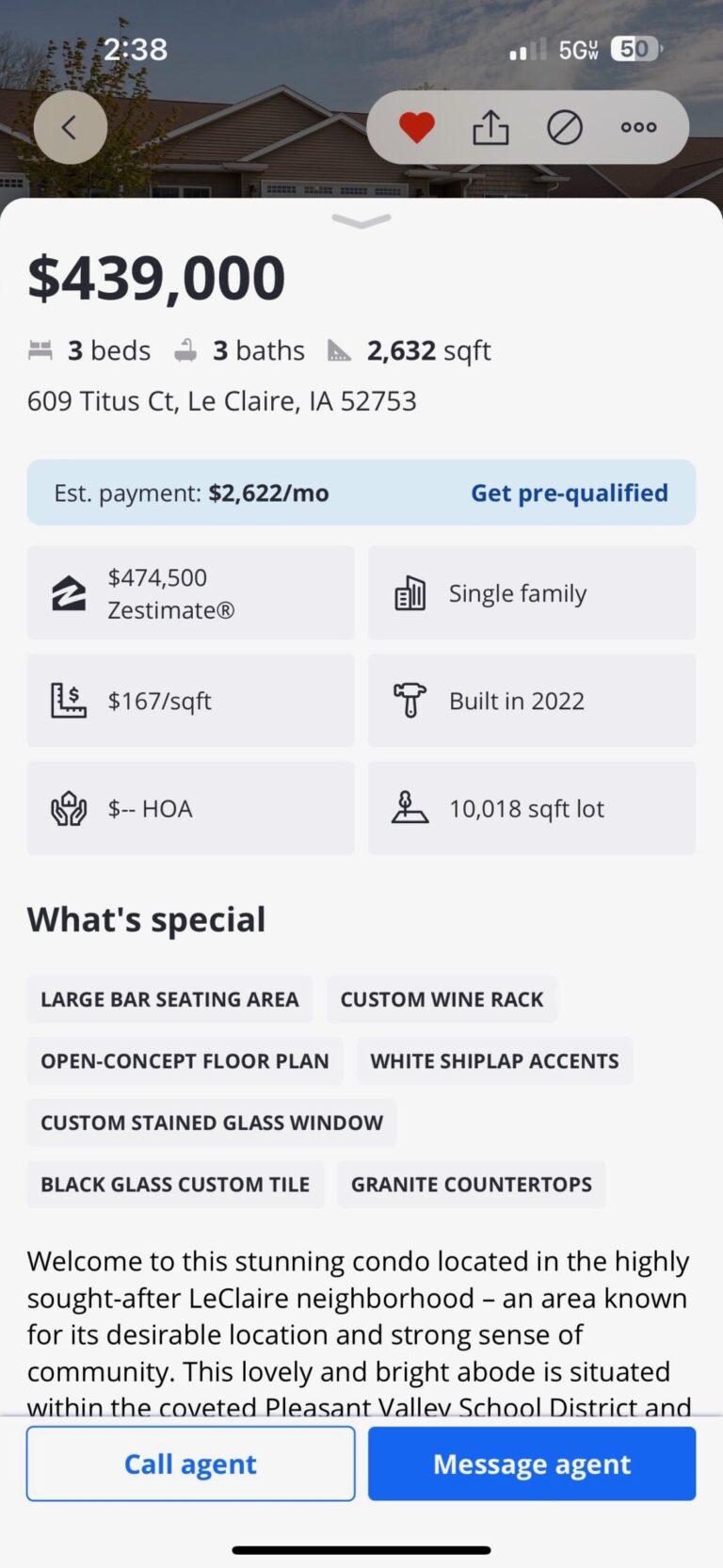Screen dimensions: 723x1568
Task: Tap the Single family property type card
Action: pyautogui.click(x=531, y=592)
